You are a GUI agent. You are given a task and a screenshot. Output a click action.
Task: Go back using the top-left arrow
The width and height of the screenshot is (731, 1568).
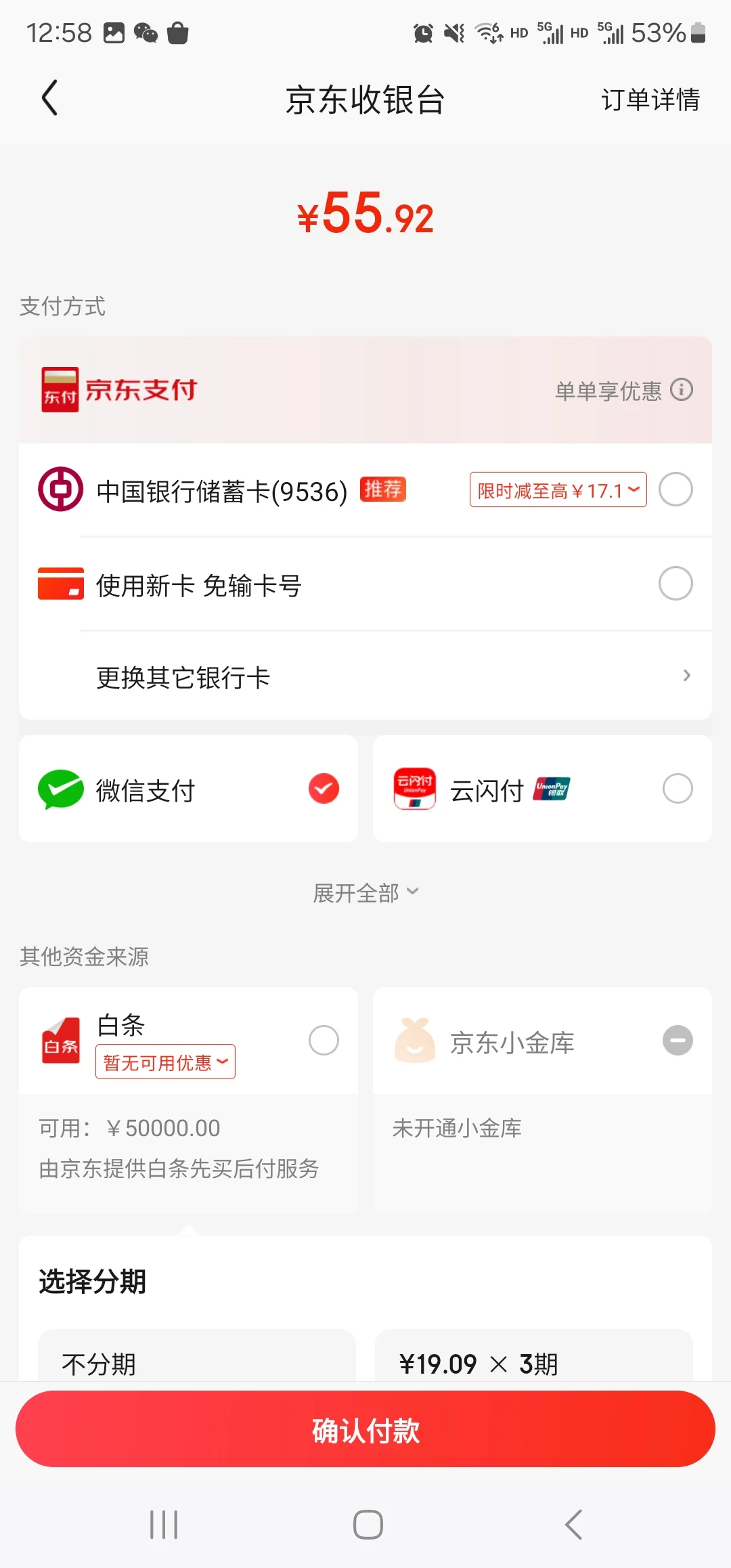(49, 98)
